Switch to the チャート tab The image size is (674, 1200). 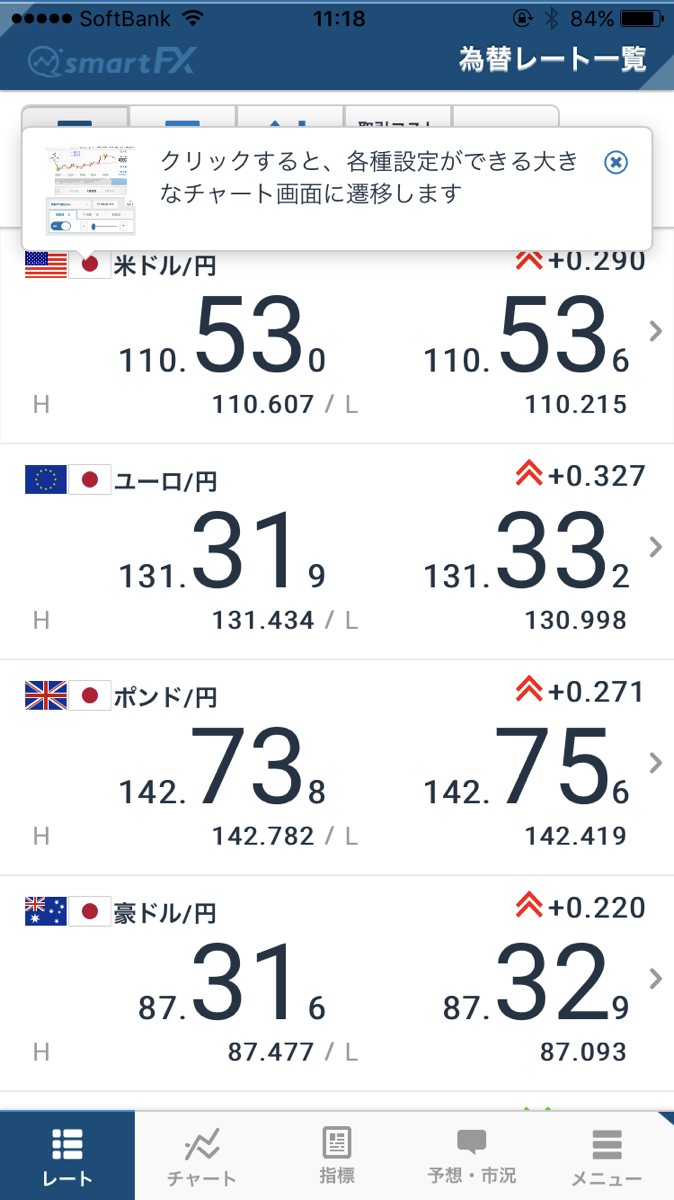click(x=202, y=1156)
